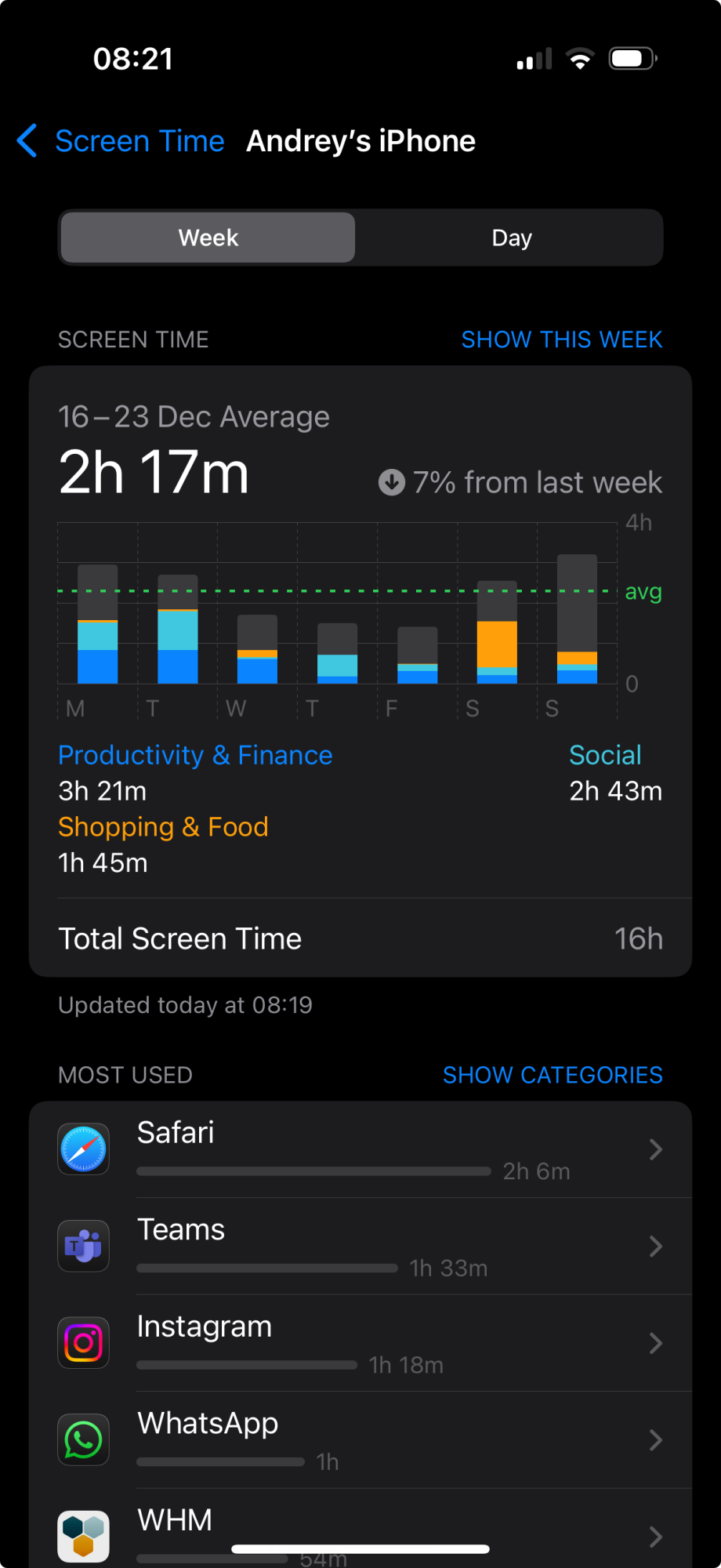Select the Week segment
The height and width of the screenshot is (1568, 721).
[x=208, y=238]
